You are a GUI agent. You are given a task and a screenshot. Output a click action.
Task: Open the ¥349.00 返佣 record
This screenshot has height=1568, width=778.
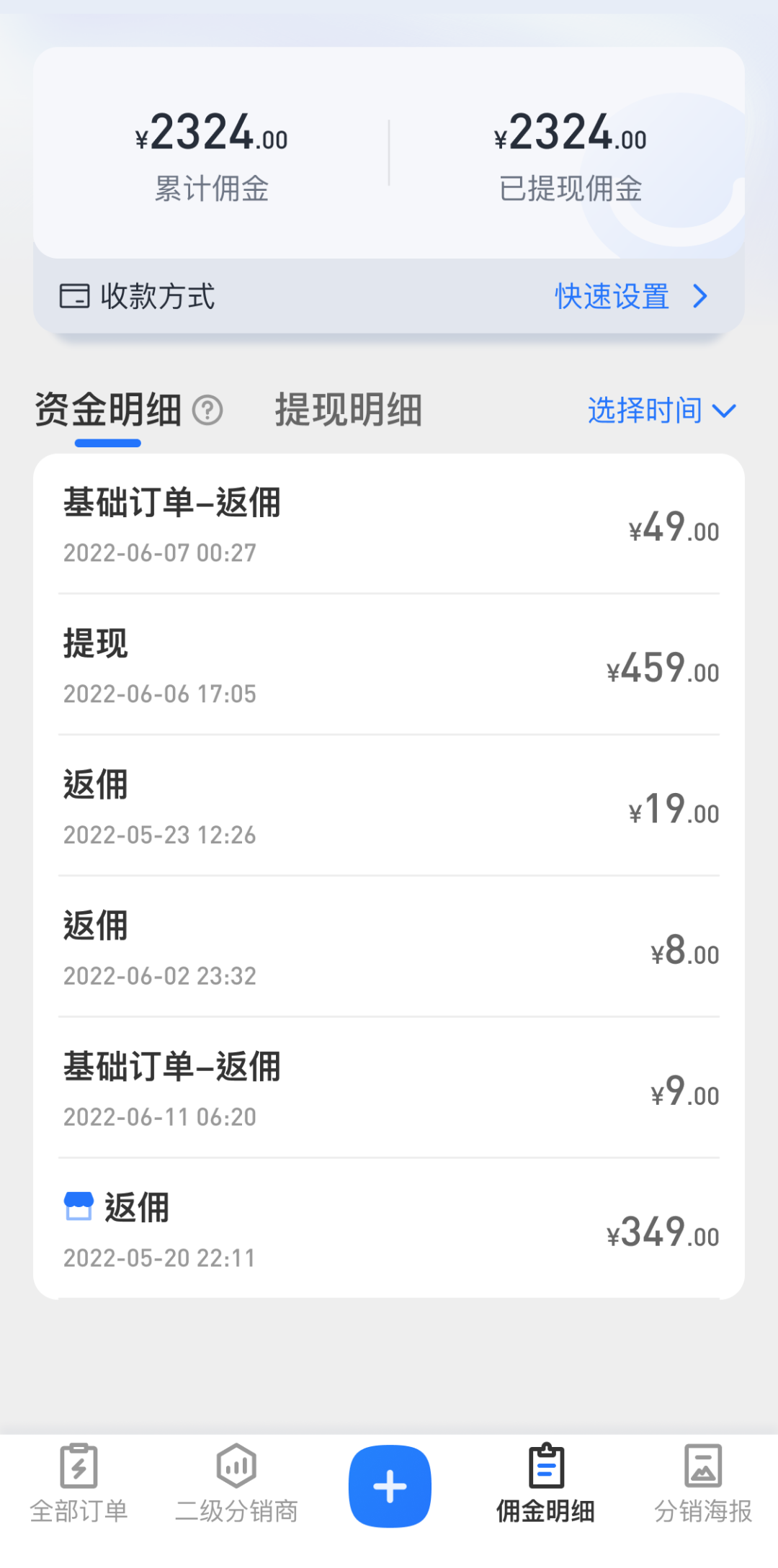[x=389, y=1230]
